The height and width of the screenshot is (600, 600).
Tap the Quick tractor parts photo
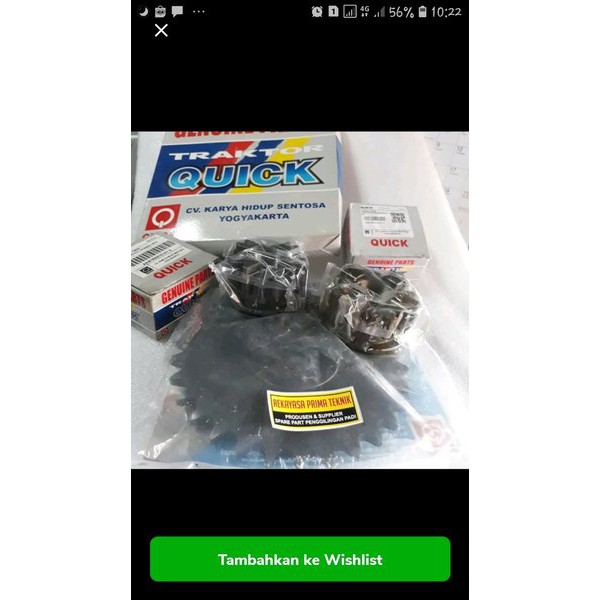[300, 300]
